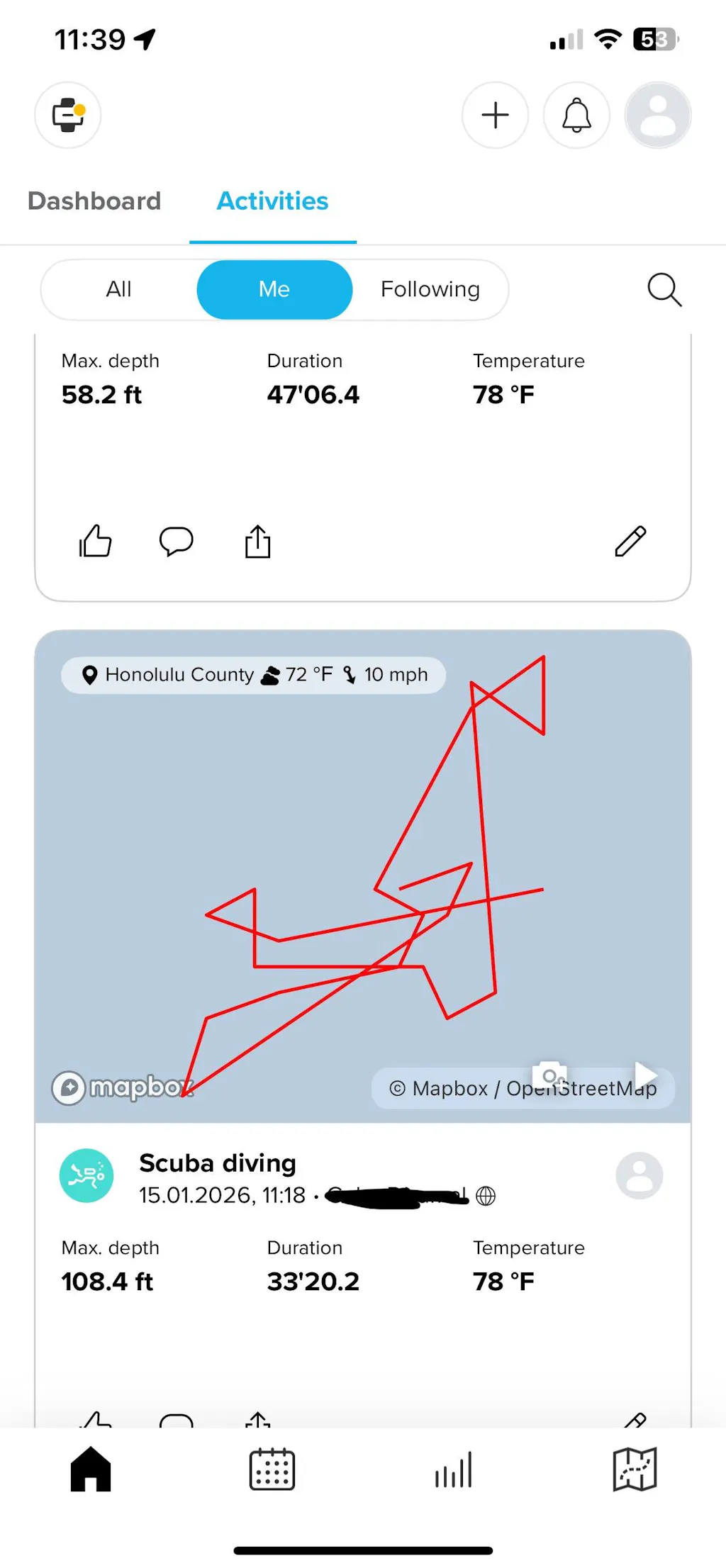The height and width of the screenshot is (1568, 726).
Task: Open the profile avatar in header
Action: 657,115
